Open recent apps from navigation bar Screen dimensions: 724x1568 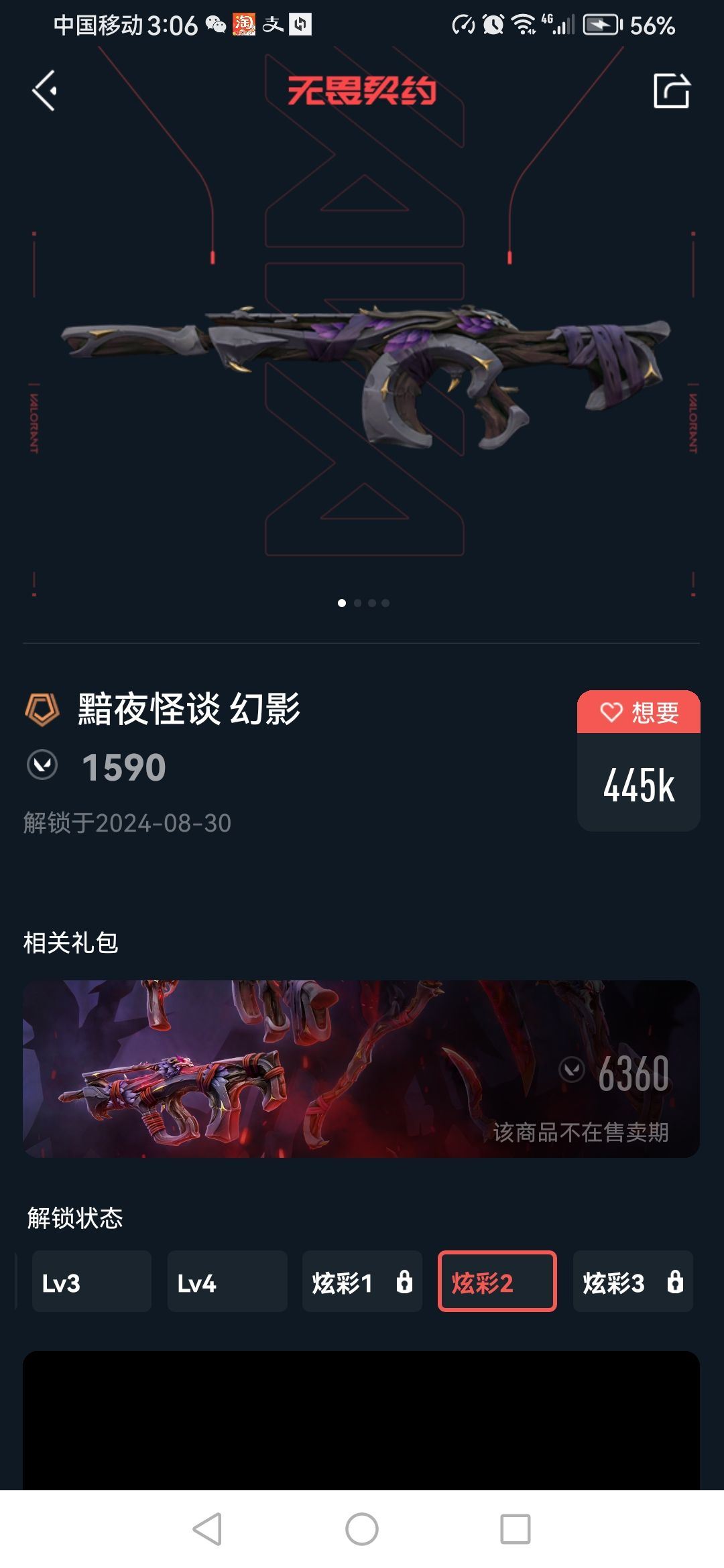tap(515, 1529)
